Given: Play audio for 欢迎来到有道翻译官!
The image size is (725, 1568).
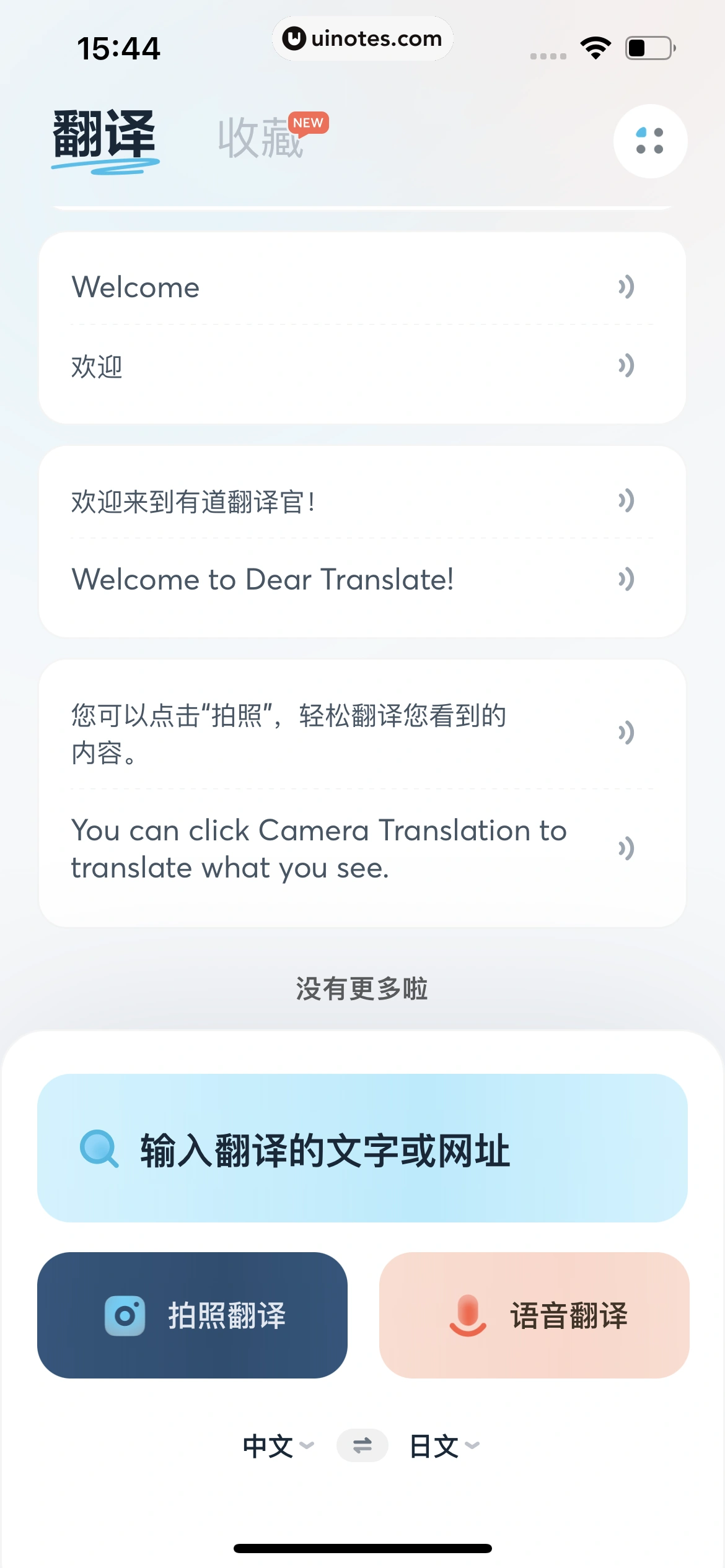Looking at the screenshot, I should tap(626, 501).
